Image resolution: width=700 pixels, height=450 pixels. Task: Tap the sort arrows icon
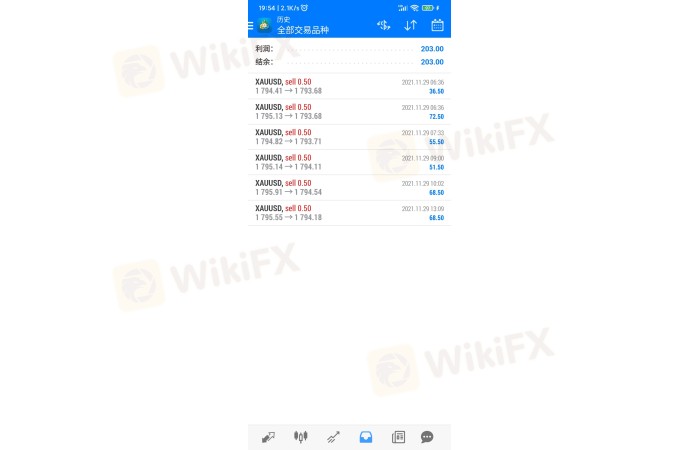pos(410,25)
